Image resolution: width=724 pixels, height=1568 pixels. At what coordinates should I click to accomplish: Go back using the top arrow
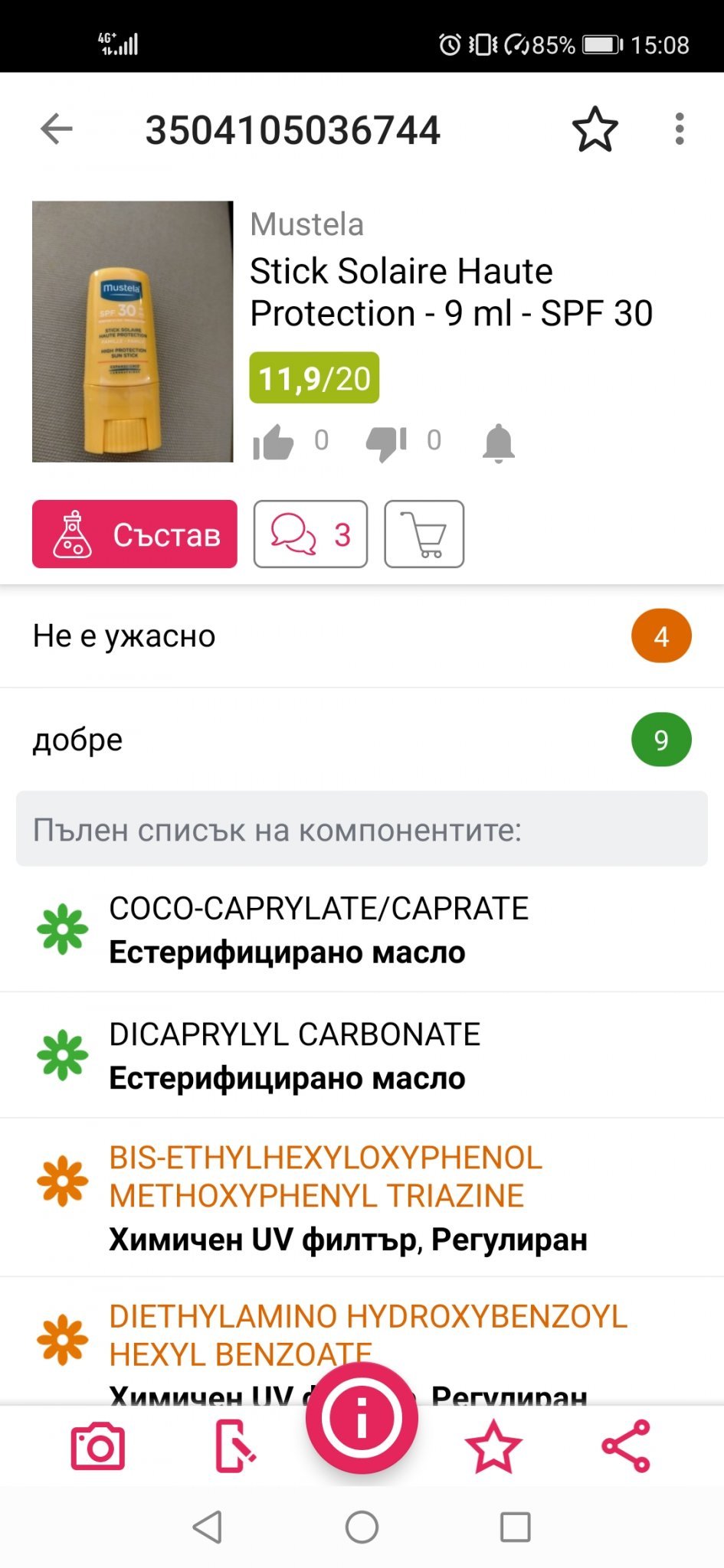point(57,129)
